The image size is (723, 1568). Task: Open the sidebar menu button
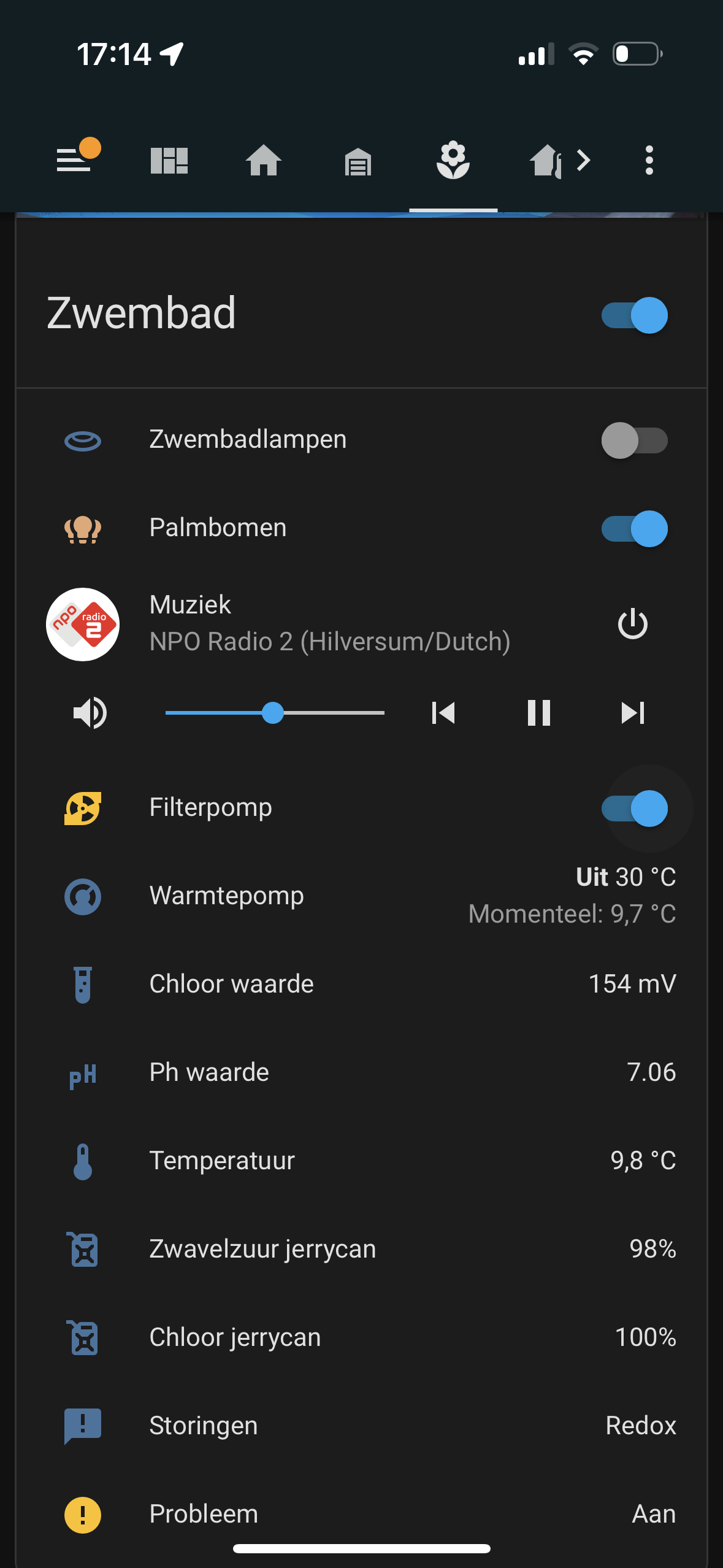74,160
